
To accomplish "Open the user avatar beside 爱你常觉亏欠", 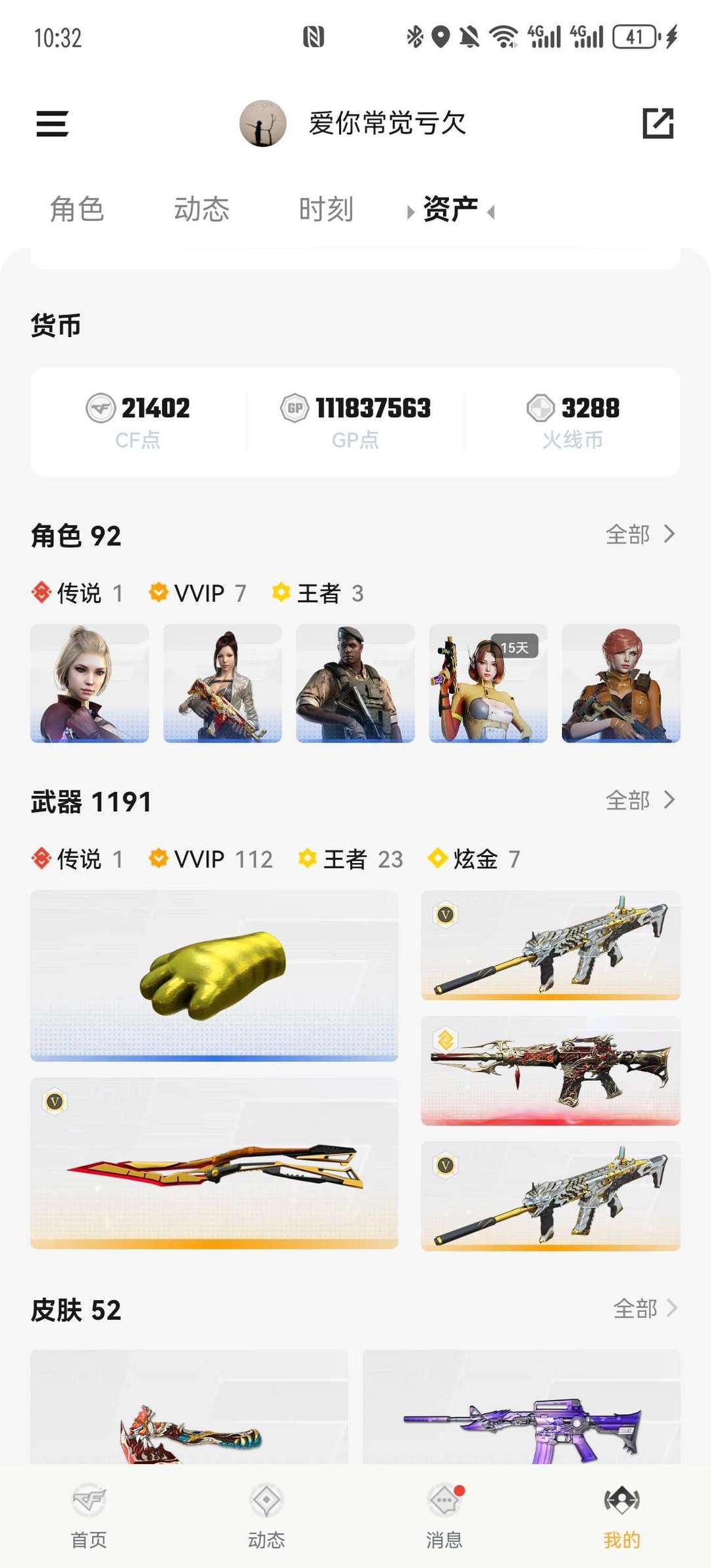I will click(263, 123).
